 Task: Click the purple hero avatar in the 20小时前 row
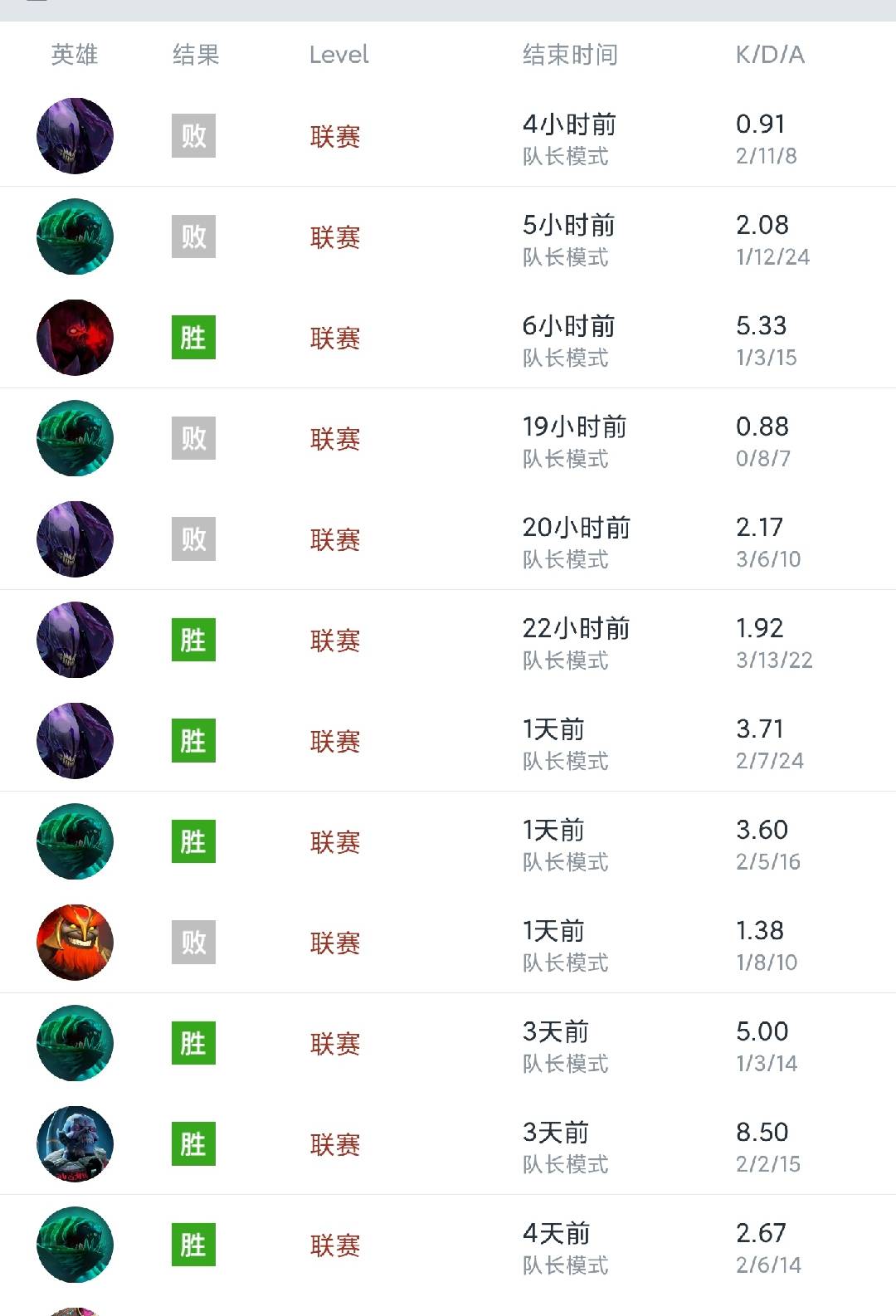[x=75, y=539]
